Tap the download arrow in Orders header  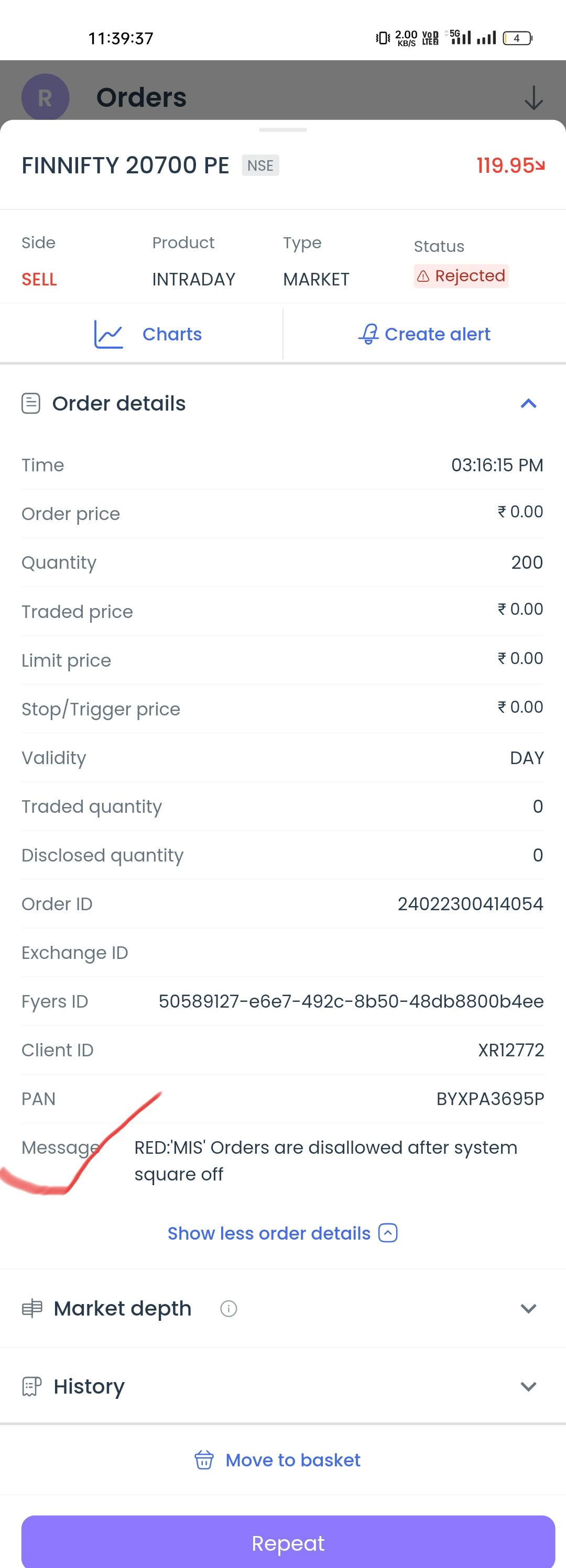533,97
